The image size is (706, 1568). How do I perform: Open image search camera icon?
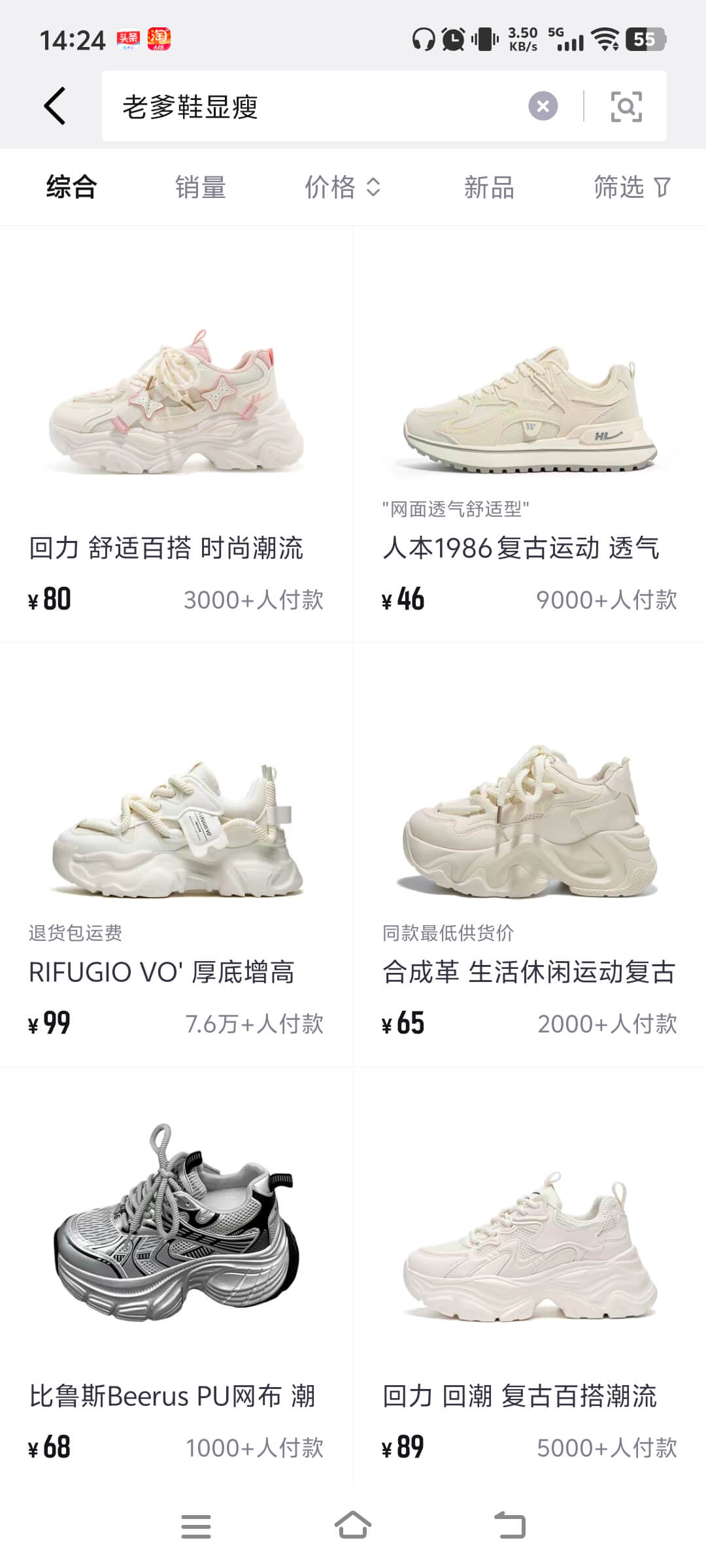tap(626, 106)
